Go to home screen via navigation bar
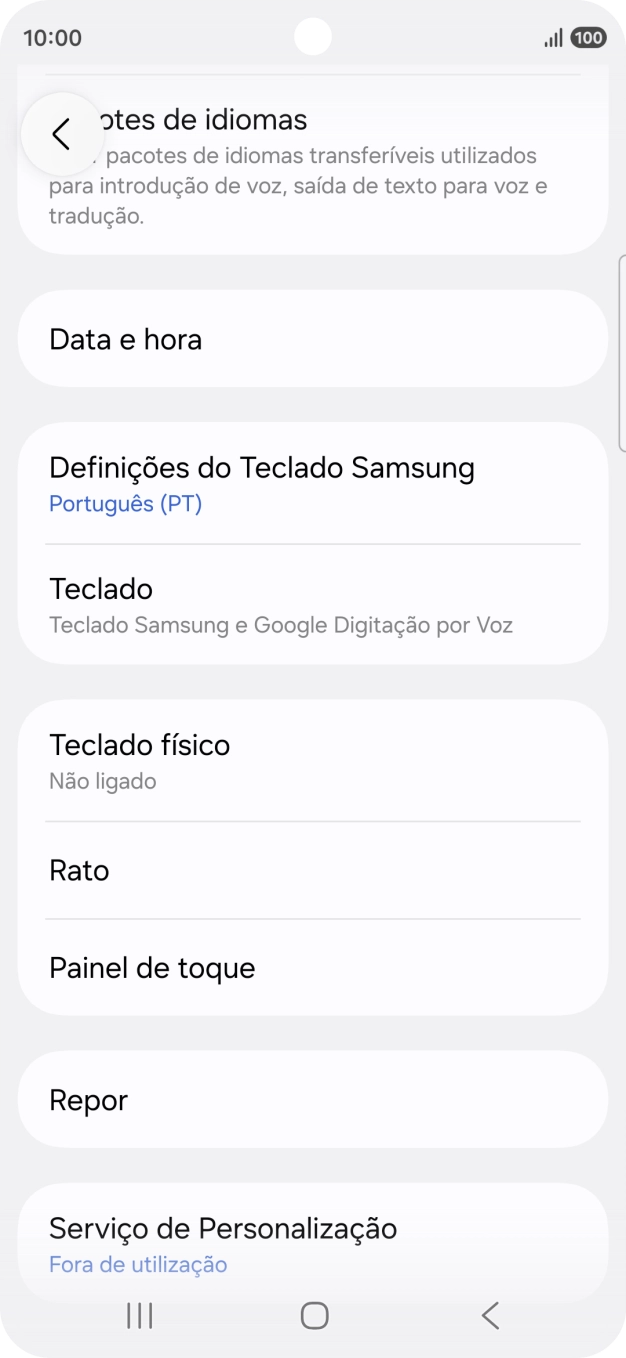Screen dimensions: 626x1358 click(x=314, y=1316)
